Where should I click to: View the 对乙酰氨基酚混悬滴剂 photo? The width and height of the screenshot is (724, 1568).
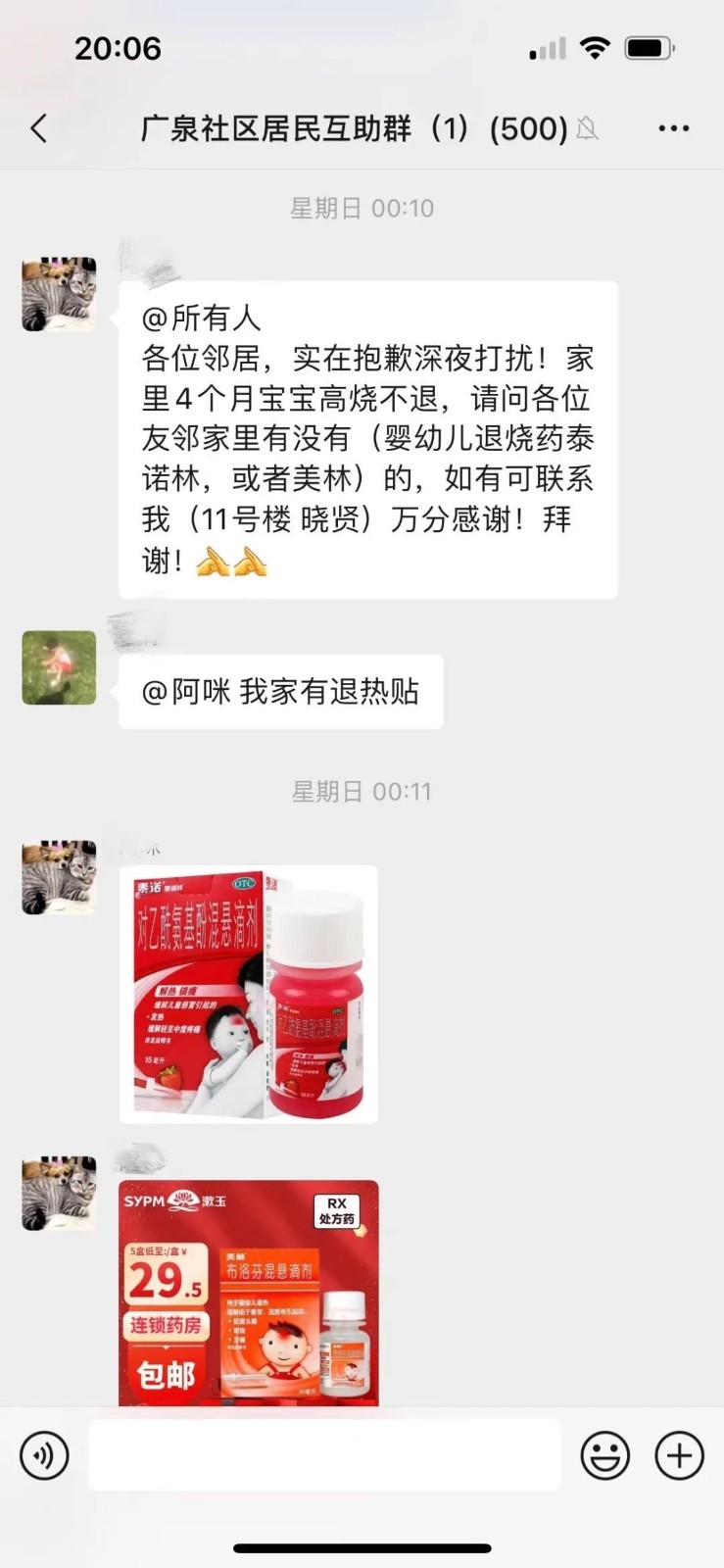(248, 994)
